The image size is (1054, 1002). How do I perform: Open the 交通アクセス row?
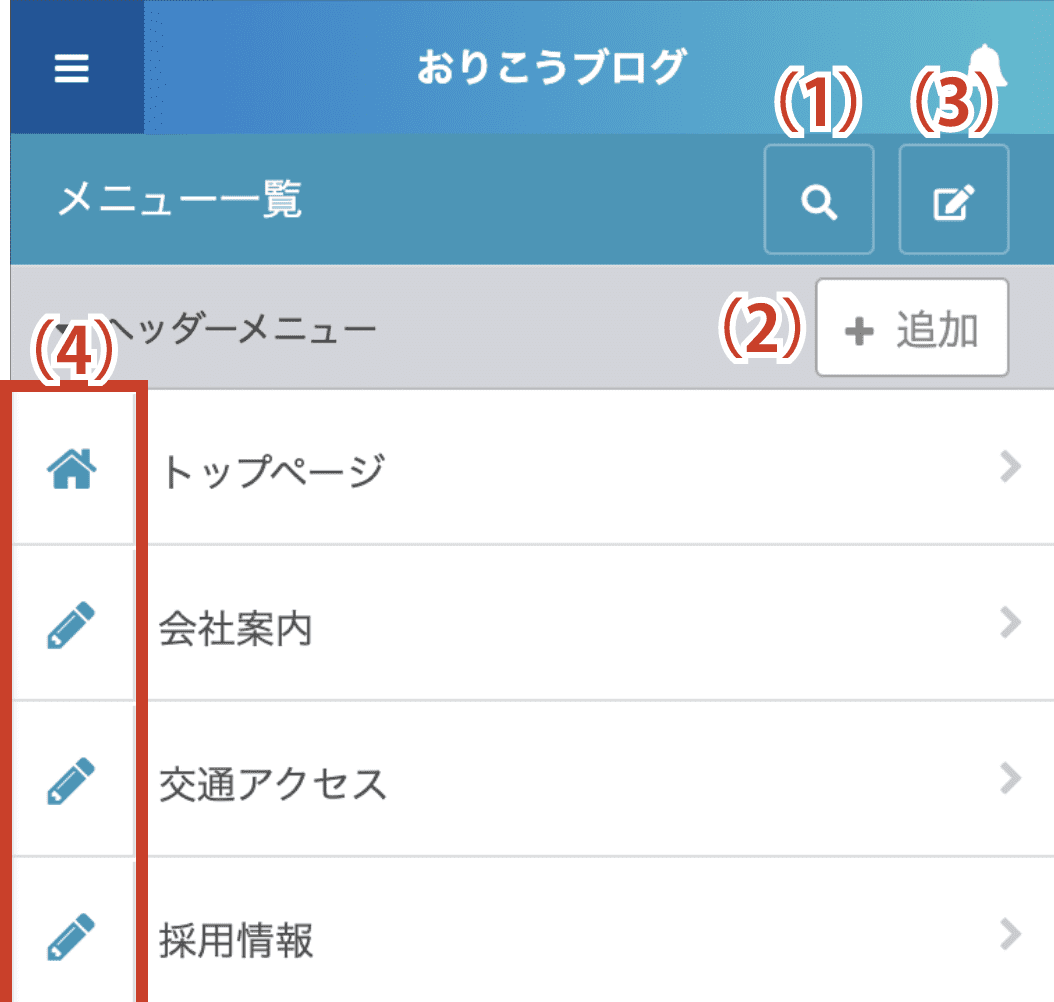click(580, 782)
